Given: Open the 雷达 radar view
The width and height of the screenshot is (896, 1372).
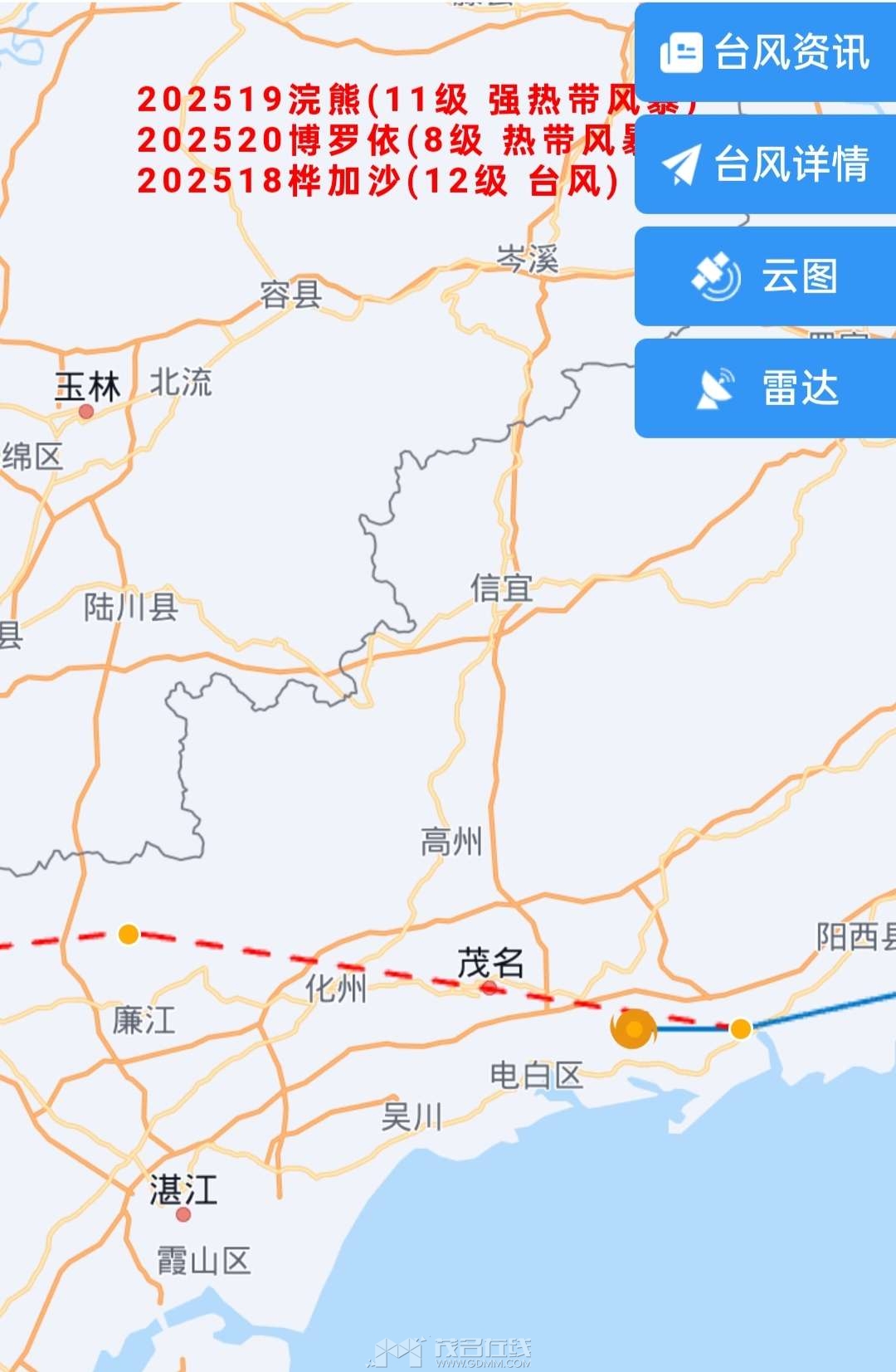Looking at the screenshot, I should 765,388.
